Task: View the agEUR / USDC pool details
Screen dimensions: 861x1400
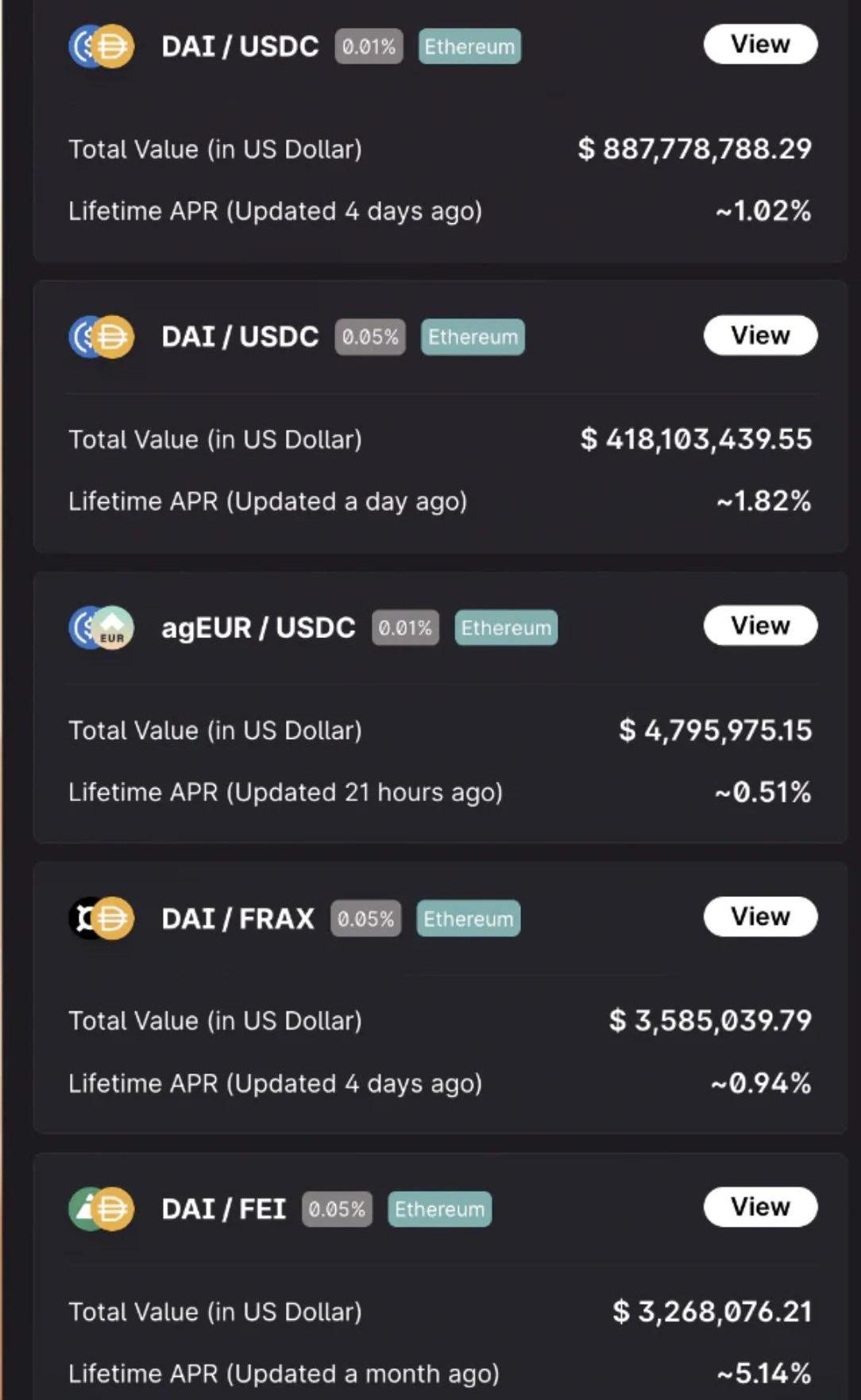Action: [x=760, y=626]
